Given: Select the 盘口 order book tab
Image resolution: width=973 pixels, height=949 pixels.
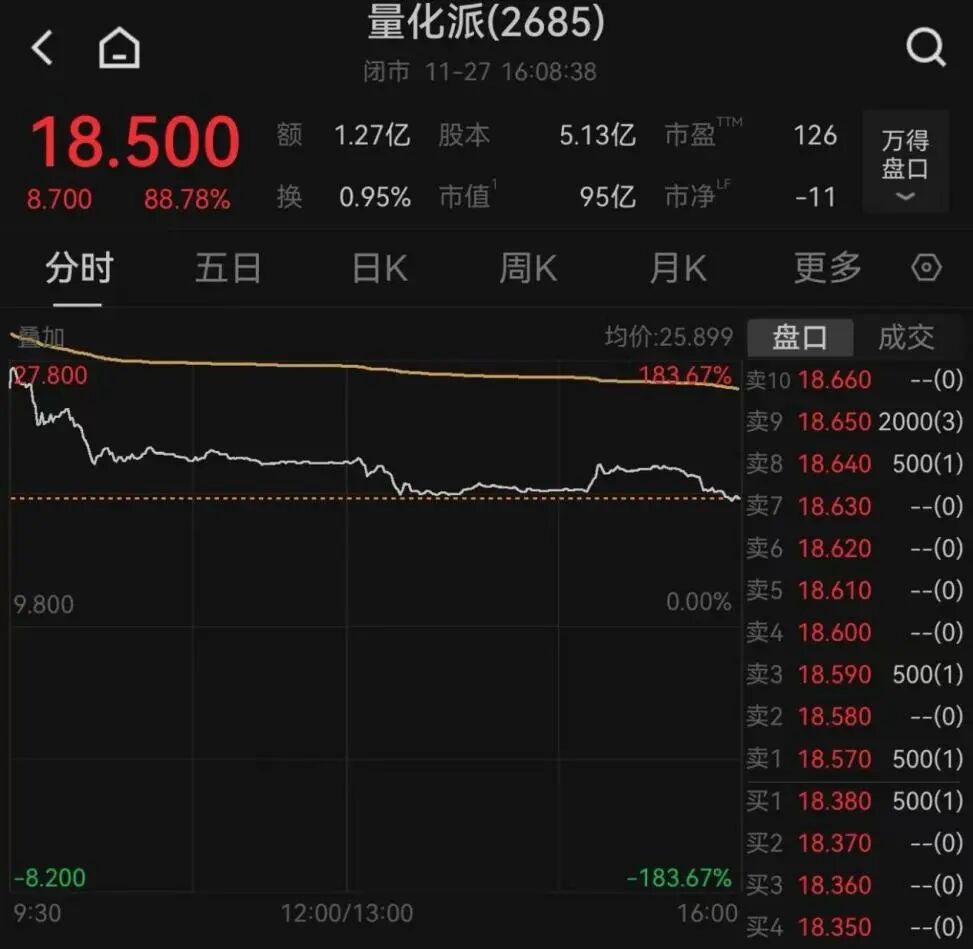Looking at the screenshot, I should coord(800,338).
